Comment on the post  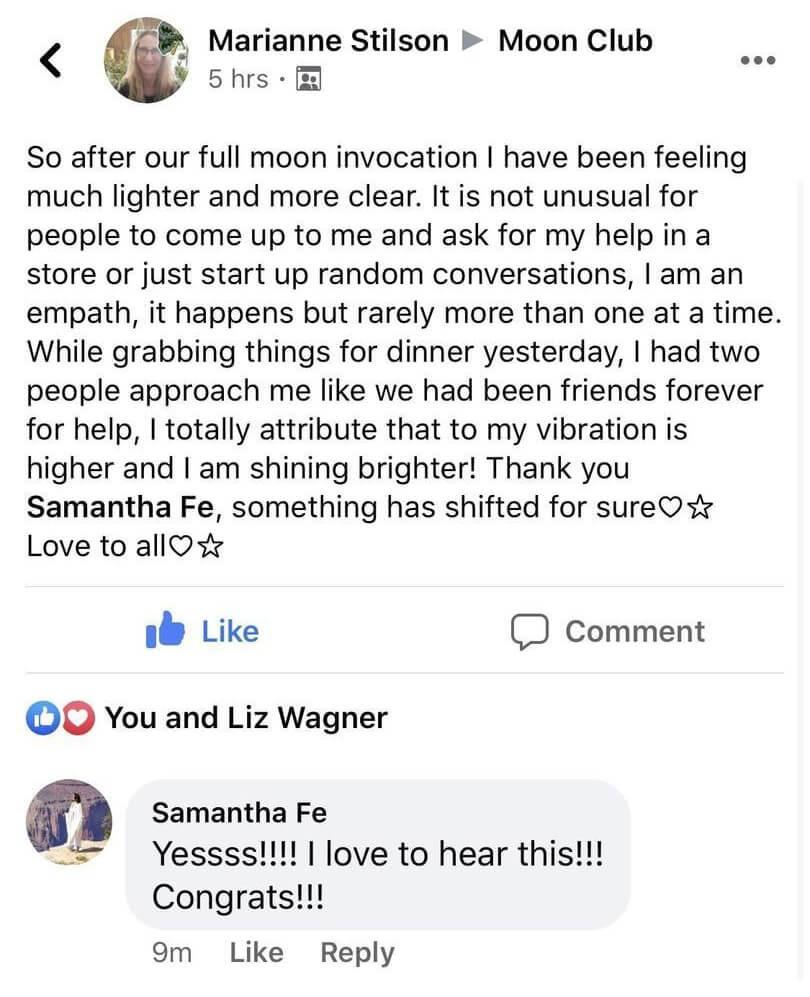608,631
